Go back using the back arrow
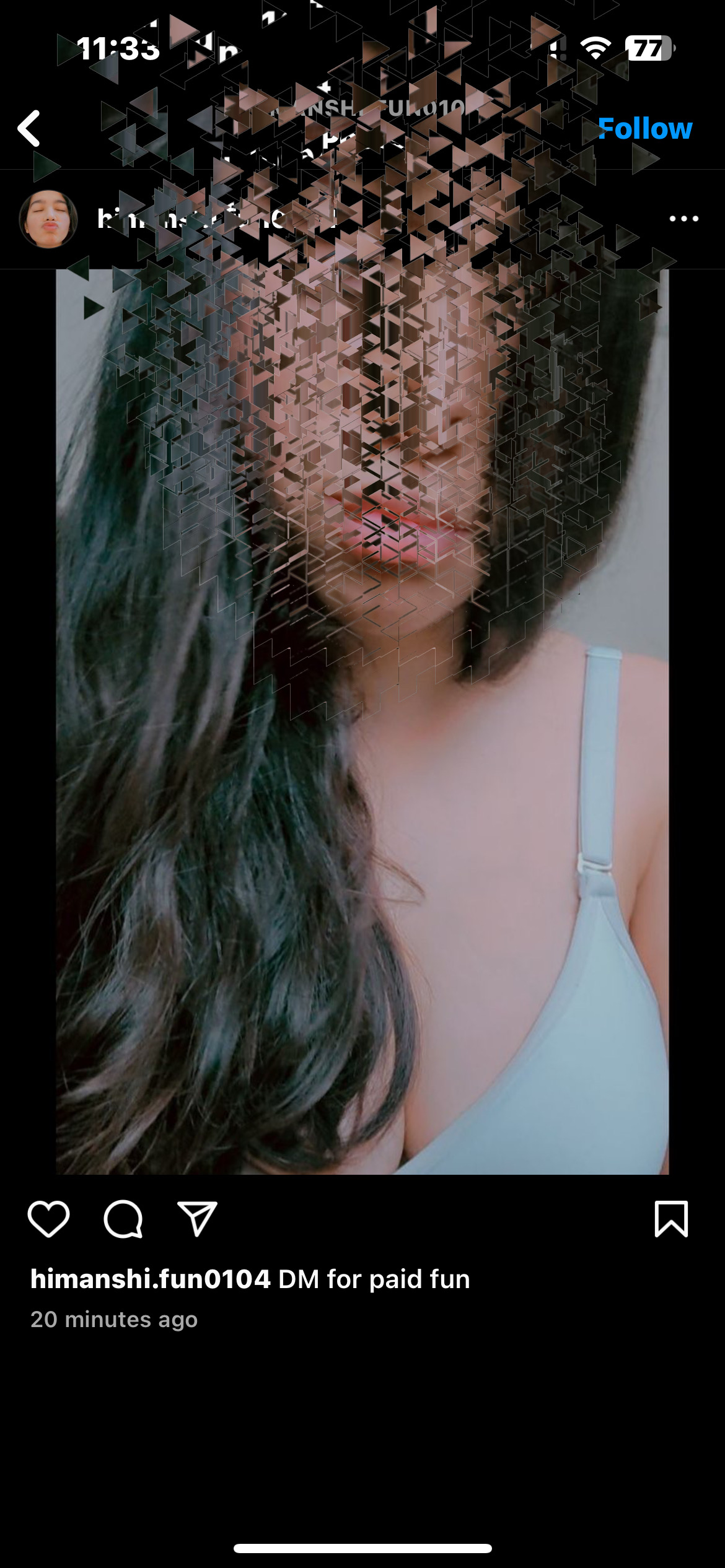 point(29,129)
